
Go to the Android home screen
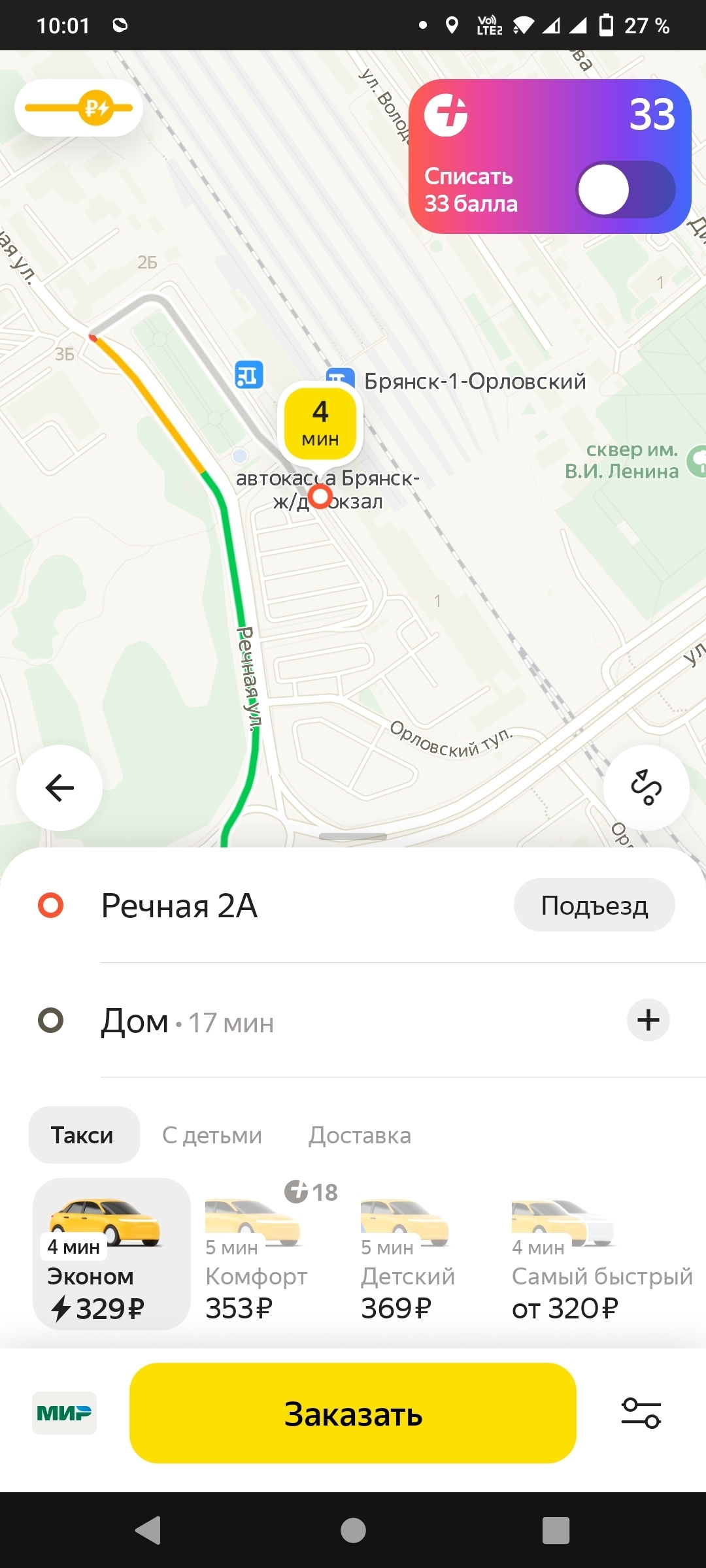tap(353, 1530)
